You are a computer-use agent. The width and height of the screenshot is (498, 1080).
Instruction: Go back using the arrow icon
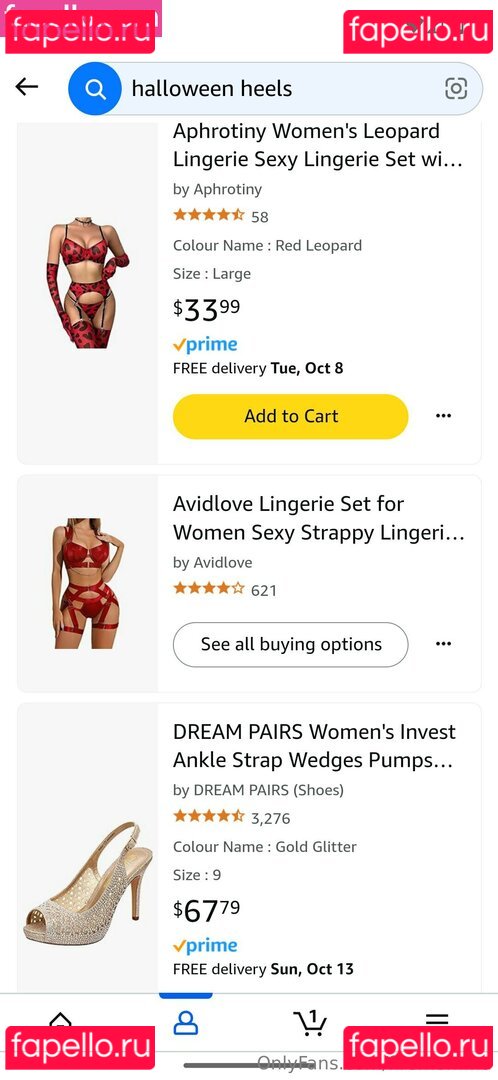[x=27, y=87]
